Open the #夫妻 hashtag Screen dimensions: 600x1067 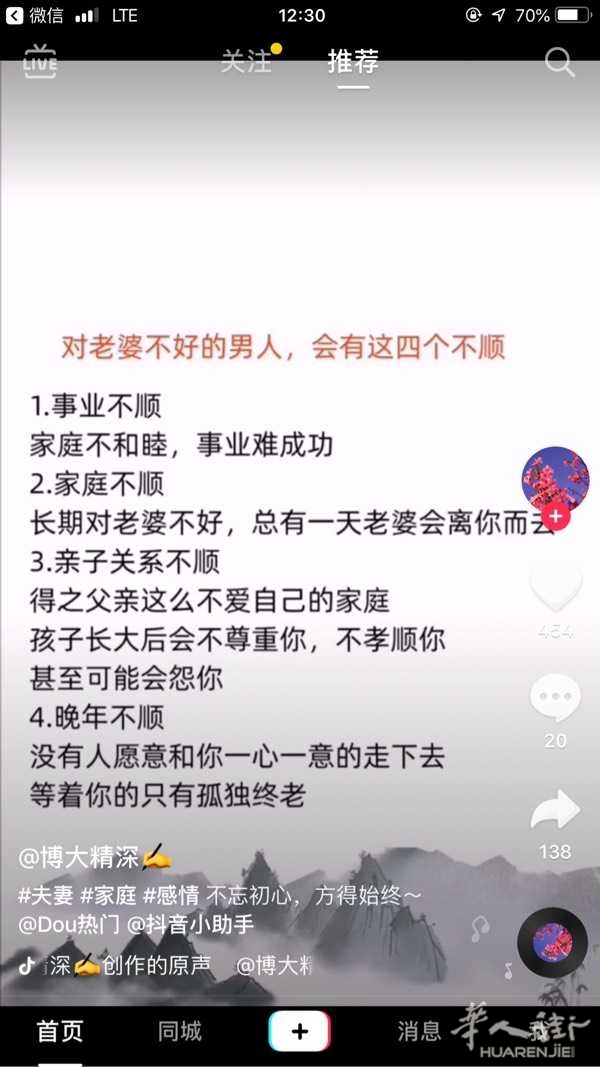tap(46, 896)
